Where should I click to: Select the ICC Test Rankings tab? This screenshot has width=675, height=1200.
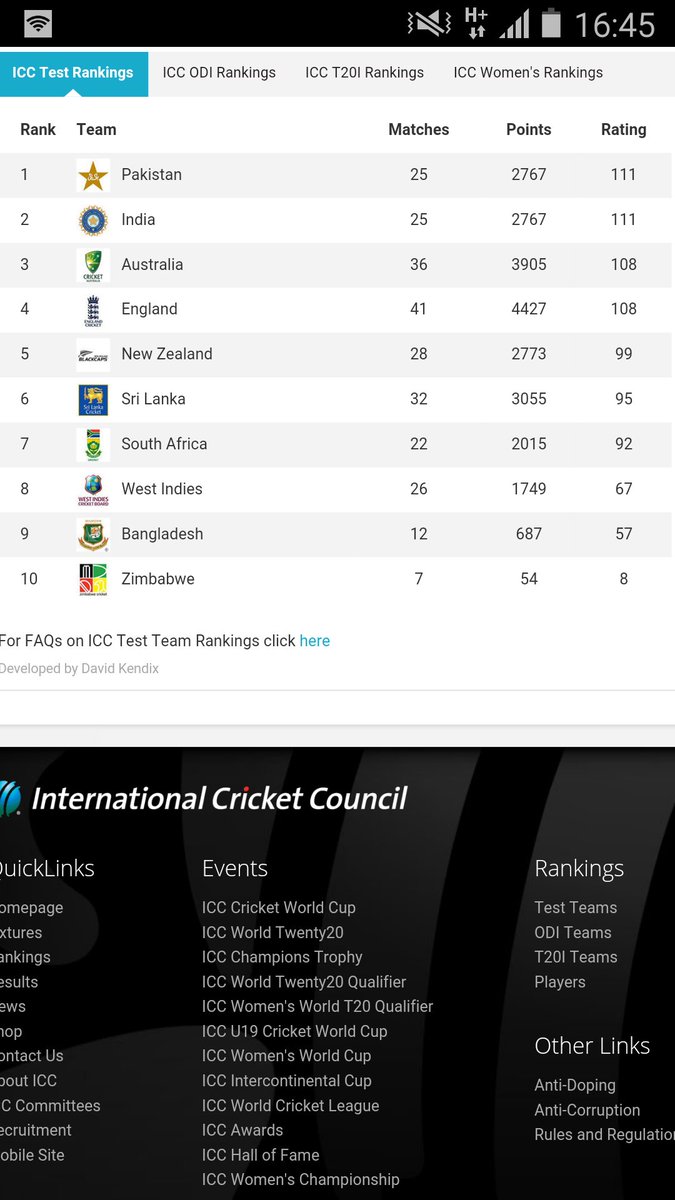73,72
